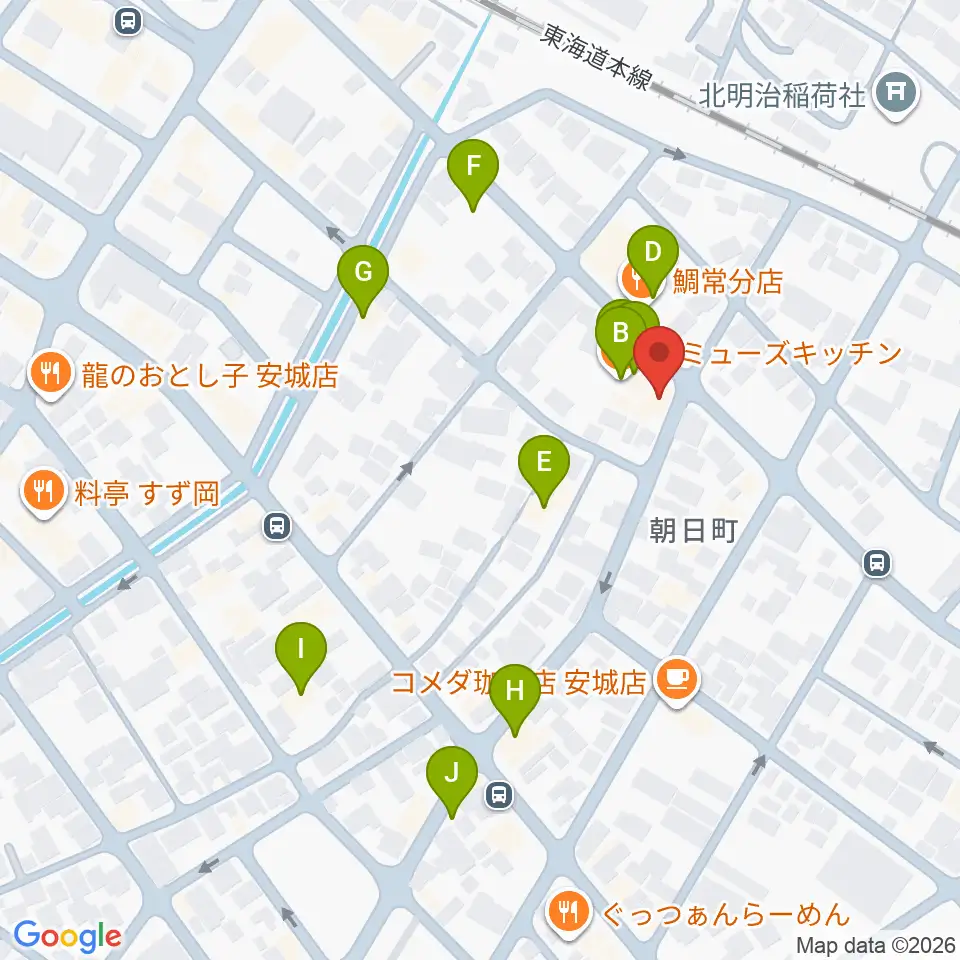Open the green marker D
Viewport: 960px width, 960px height.
(653, 260)
